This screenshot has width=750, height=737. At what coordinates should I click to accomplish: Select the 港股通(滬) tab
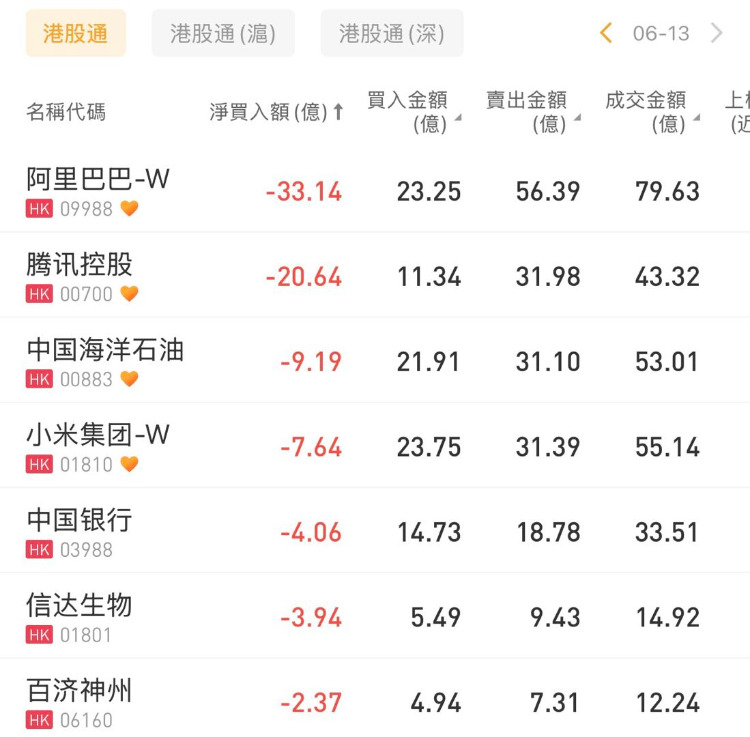pos(223,33)
